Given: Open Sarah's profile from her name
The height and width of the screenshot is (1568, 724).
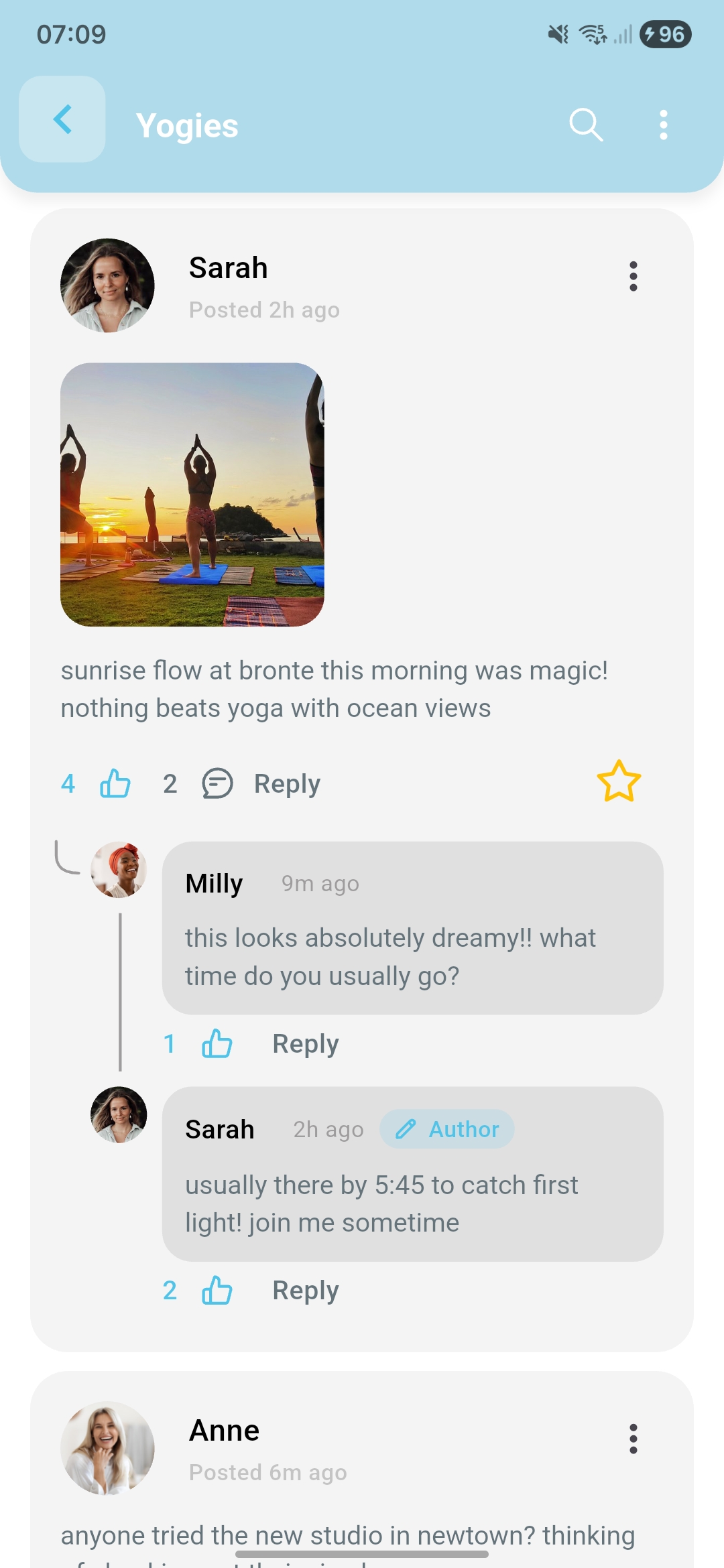Looking at the screenshot, I should tap(228, 267).
